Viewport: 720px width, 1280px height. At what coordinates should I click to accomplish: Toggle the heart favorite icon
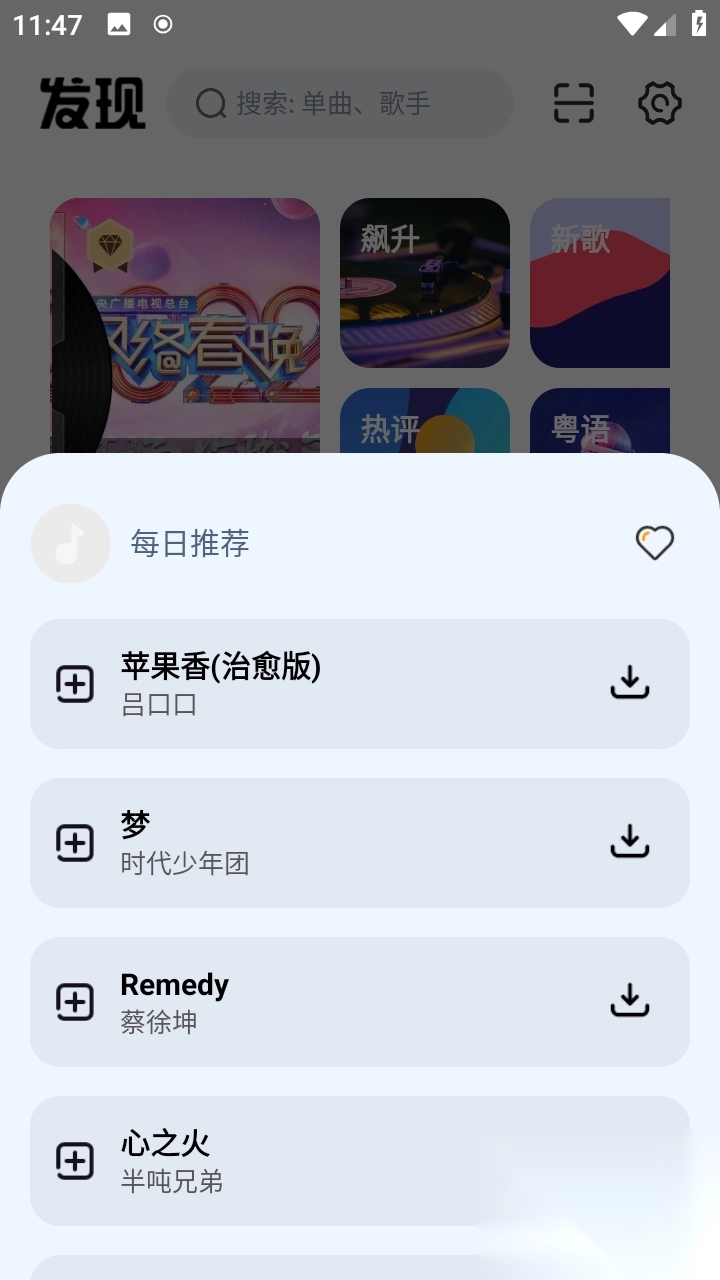[x=654, y=543]
